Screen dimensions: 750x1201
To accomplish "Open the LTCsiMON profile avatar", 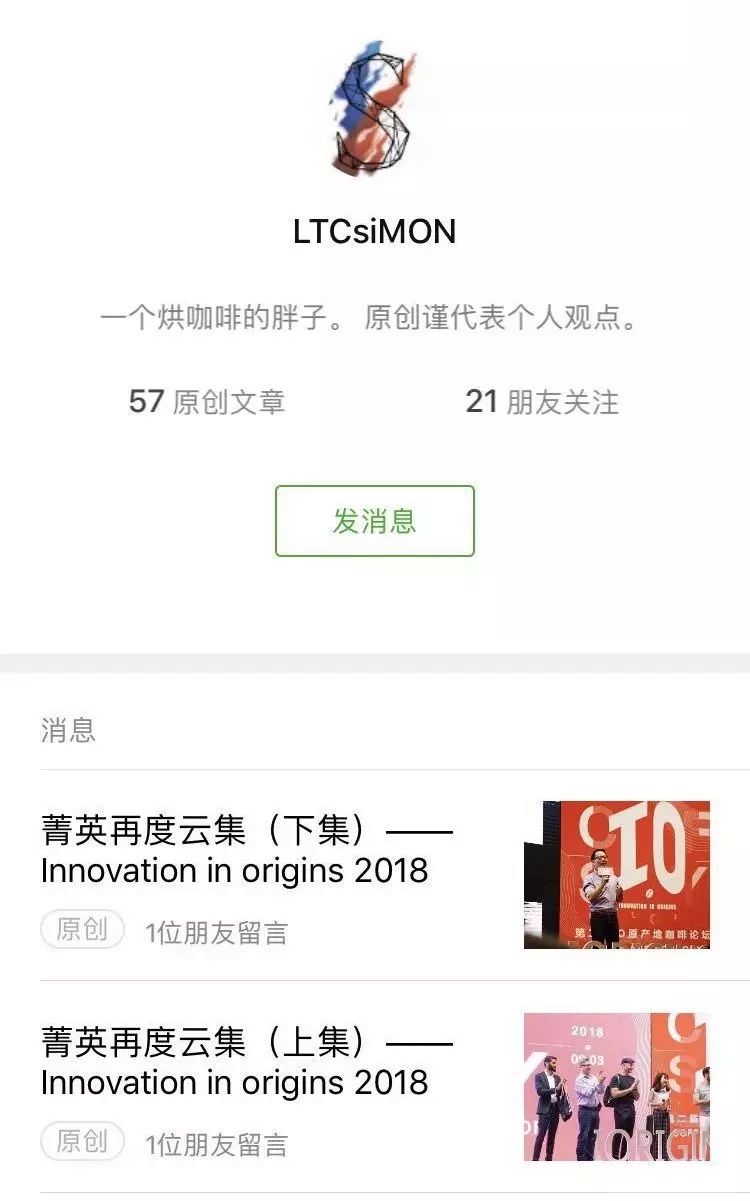I will tap(373, 108).
